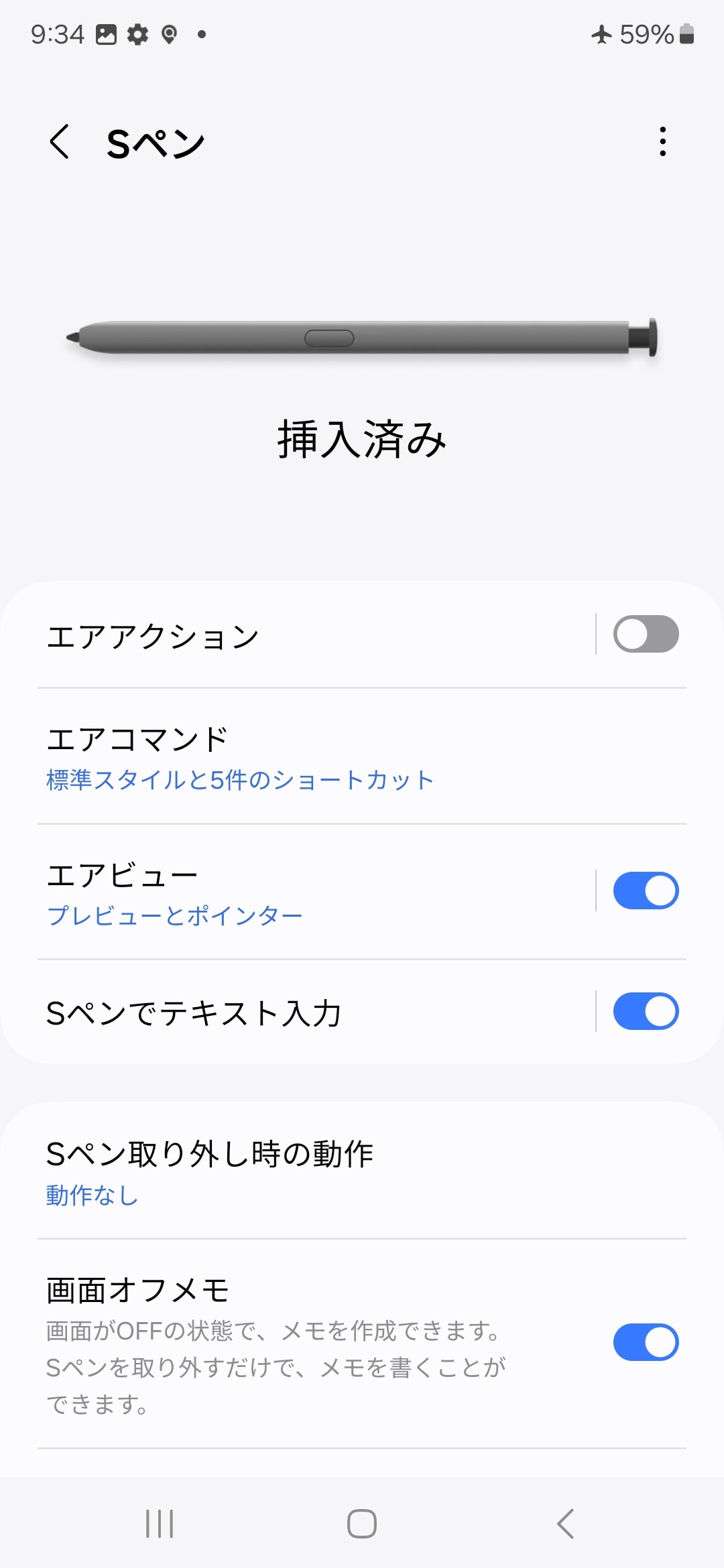The width and height of the screenshot is (724, 1568).
Task: Toggle off 画面オフメモ
Action: click(646, 1342)
